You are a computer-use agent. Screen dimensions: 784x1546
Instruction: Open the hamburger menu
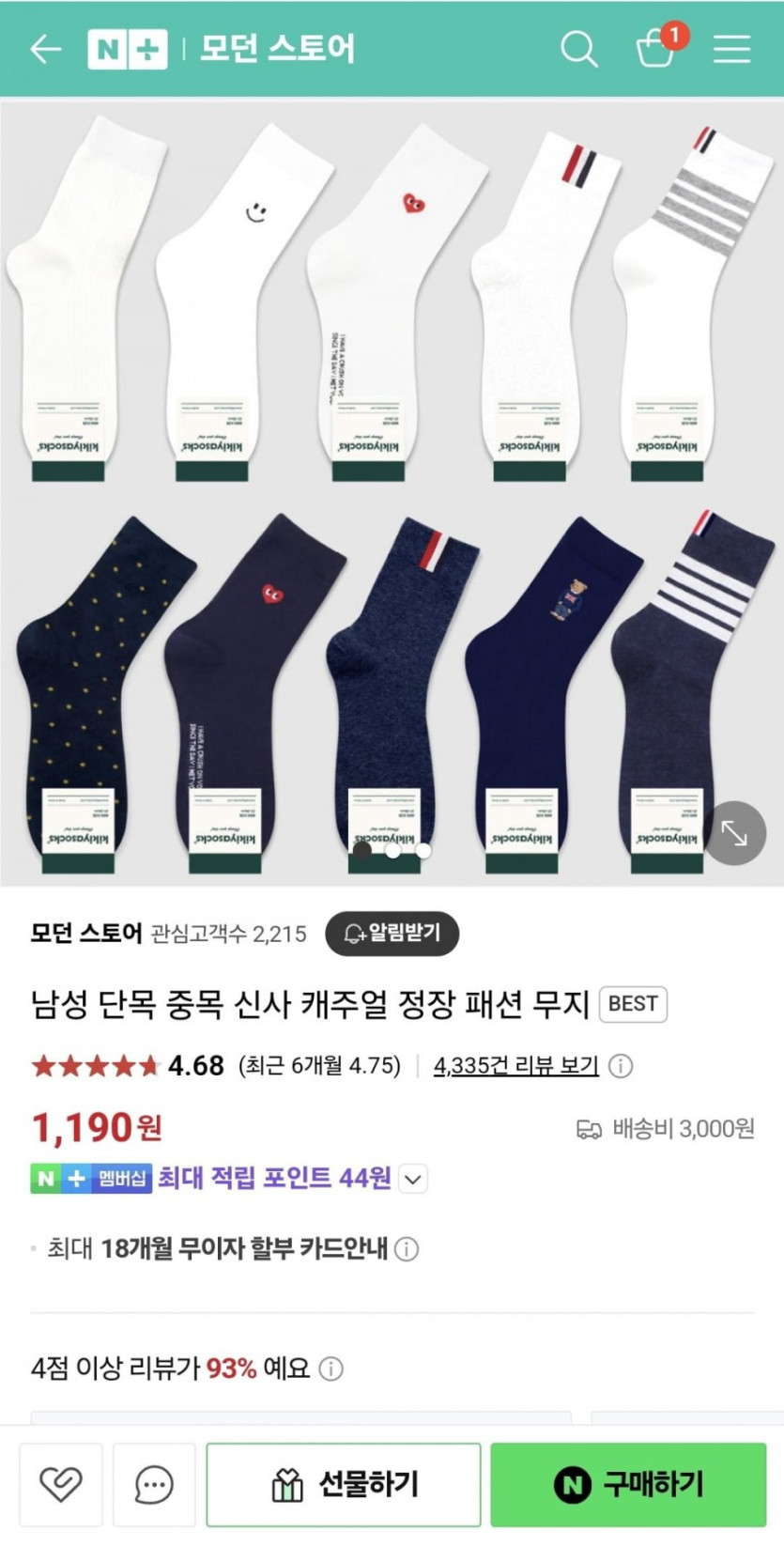731,49
